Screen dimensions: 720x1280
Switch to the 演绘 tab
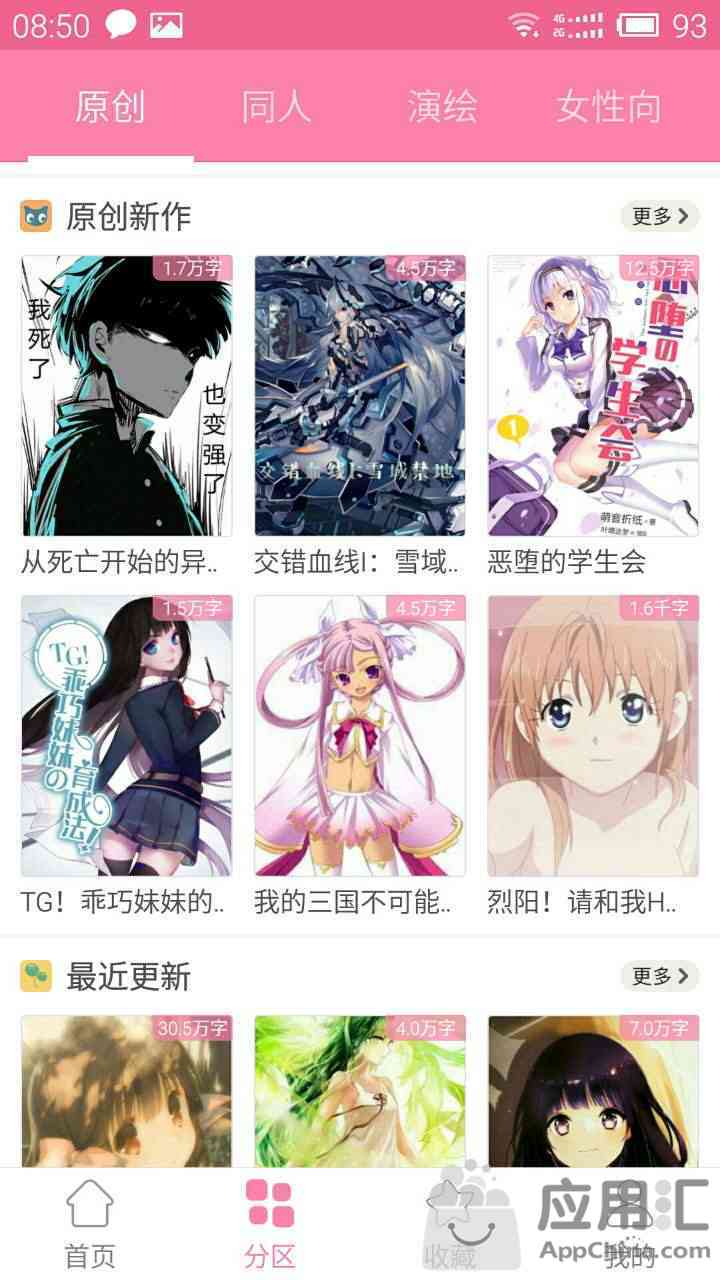coord(442,107)
